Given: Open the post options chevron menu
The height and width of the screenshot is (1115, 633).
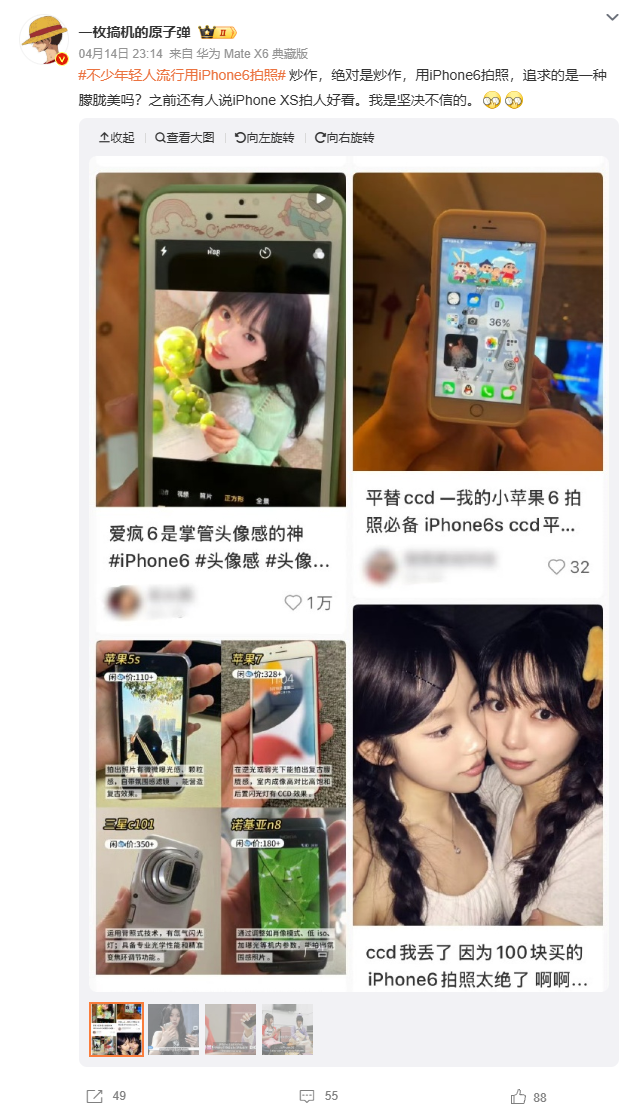Looking at the screenshot, I should point(612,18).
